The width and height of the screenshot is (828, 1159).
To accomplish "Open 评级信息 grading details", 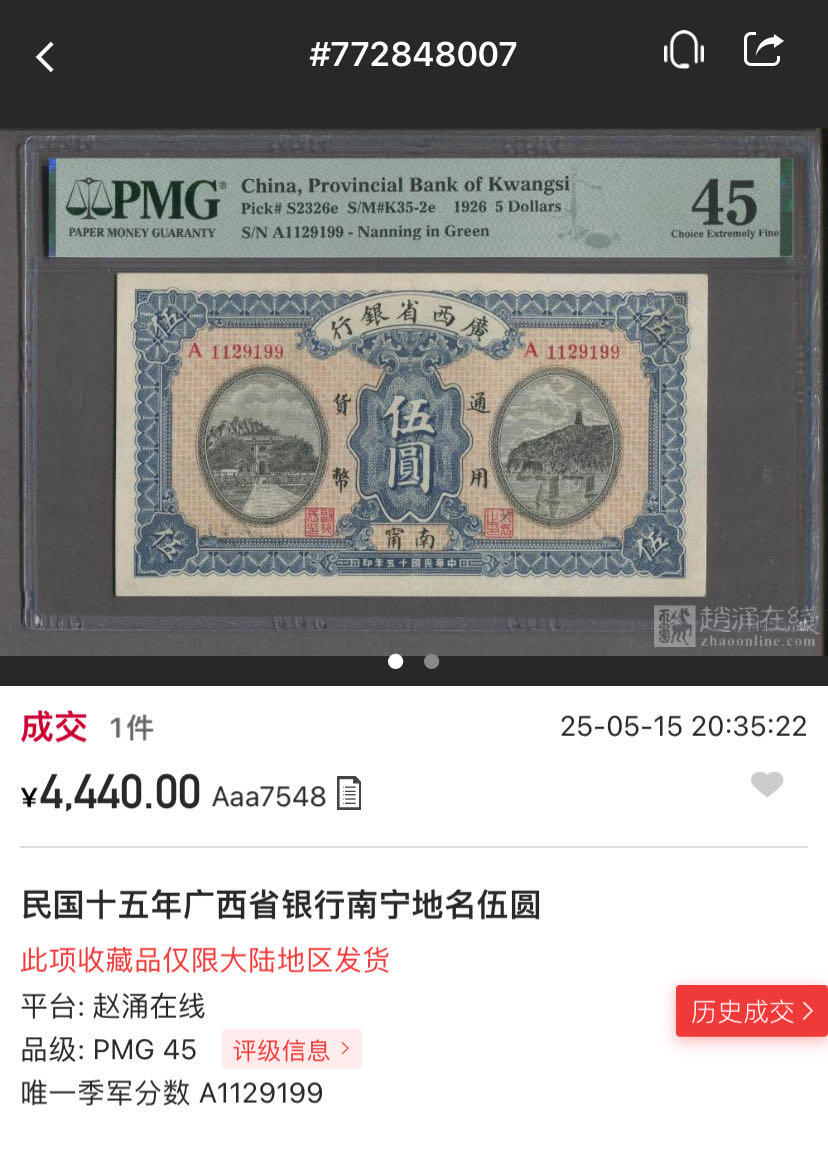I will pos(291,1050).
